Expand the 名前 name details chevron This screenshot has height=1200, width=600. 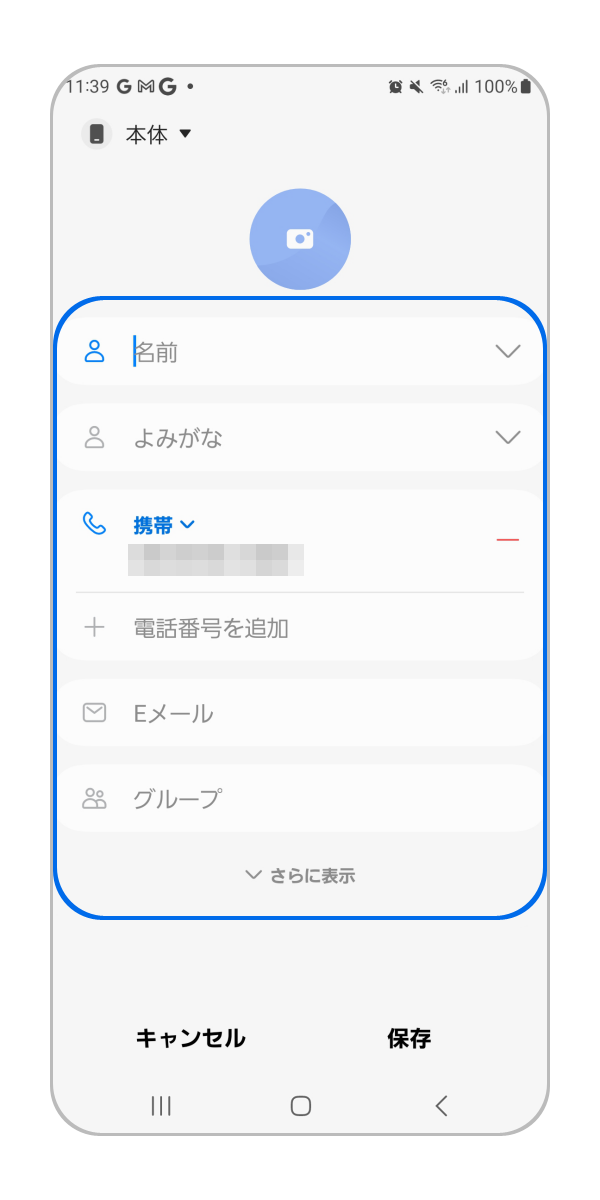(x=508, y=352)
